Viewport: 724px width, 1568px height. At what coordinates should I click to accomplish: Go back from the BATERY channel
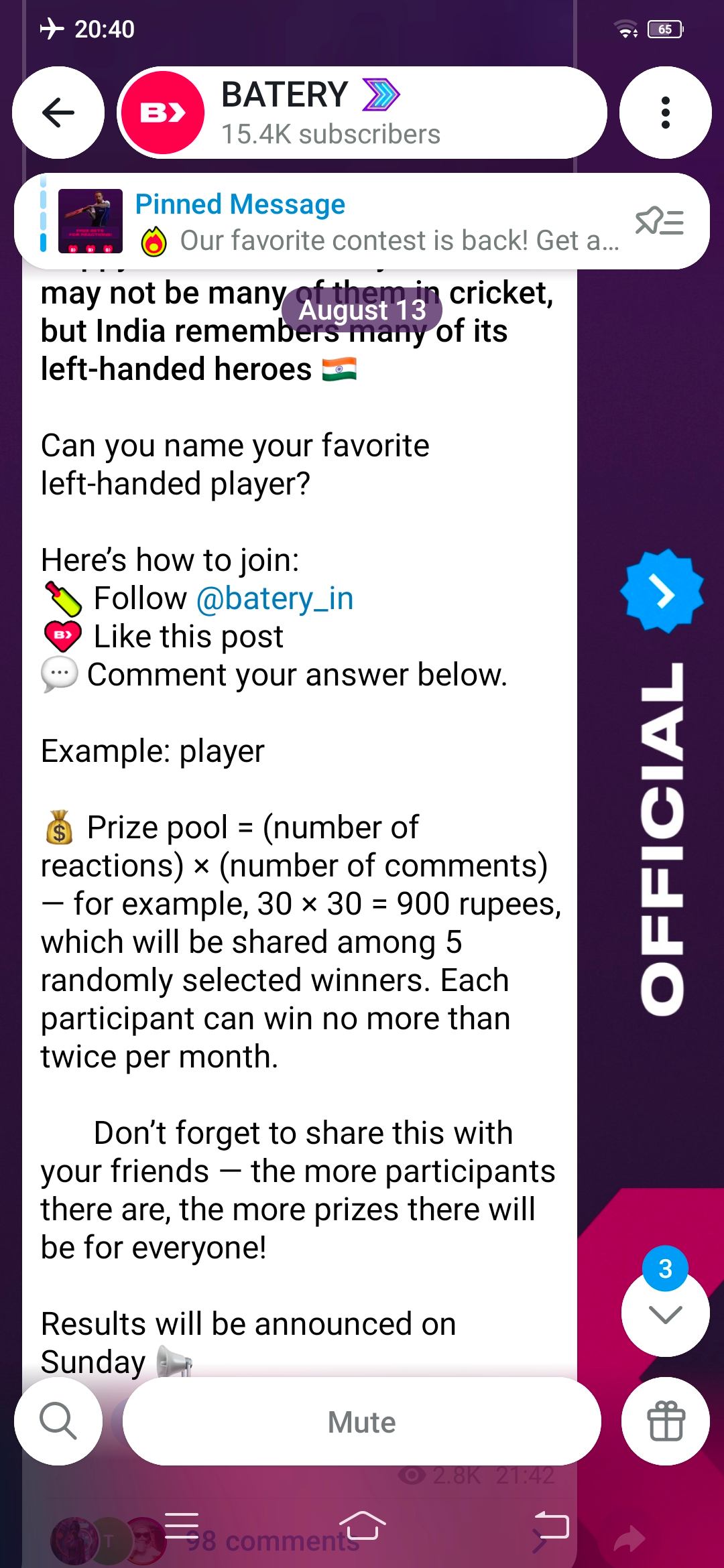(x=58, y=113)
